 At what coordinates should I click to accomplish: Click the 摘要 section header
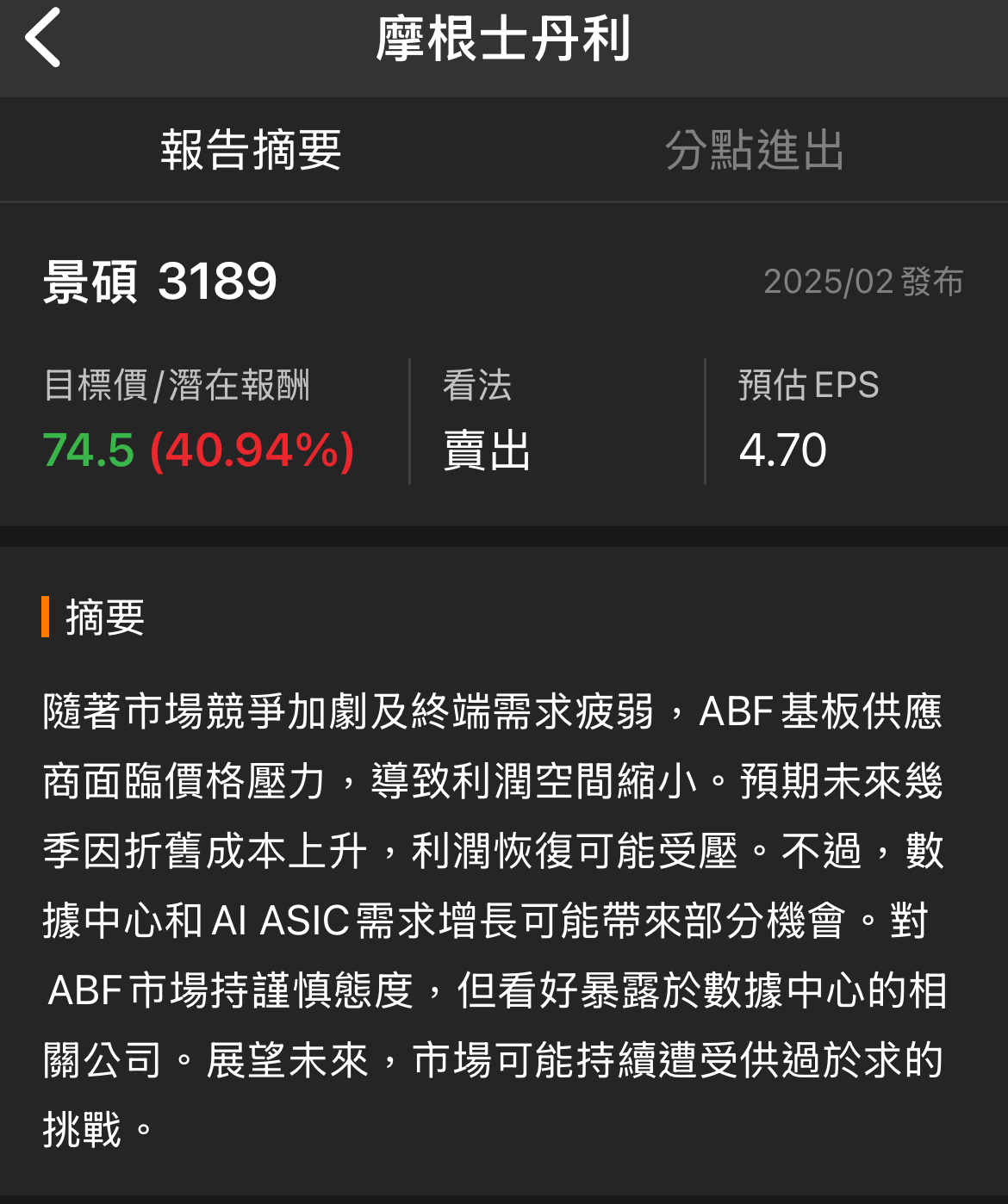pos(103,616)
